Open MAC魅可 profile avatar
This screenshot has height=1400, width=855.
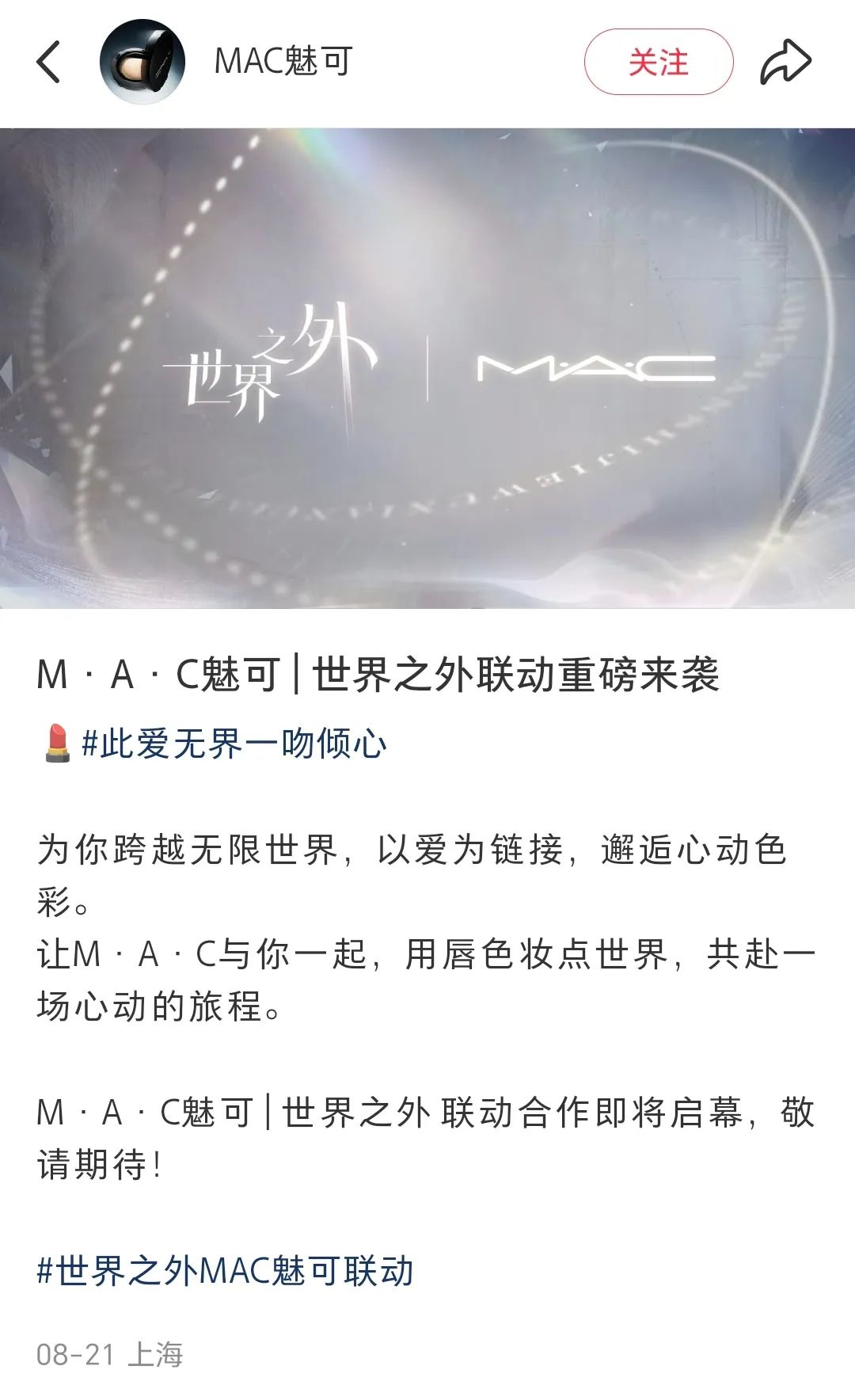(142, 62)
